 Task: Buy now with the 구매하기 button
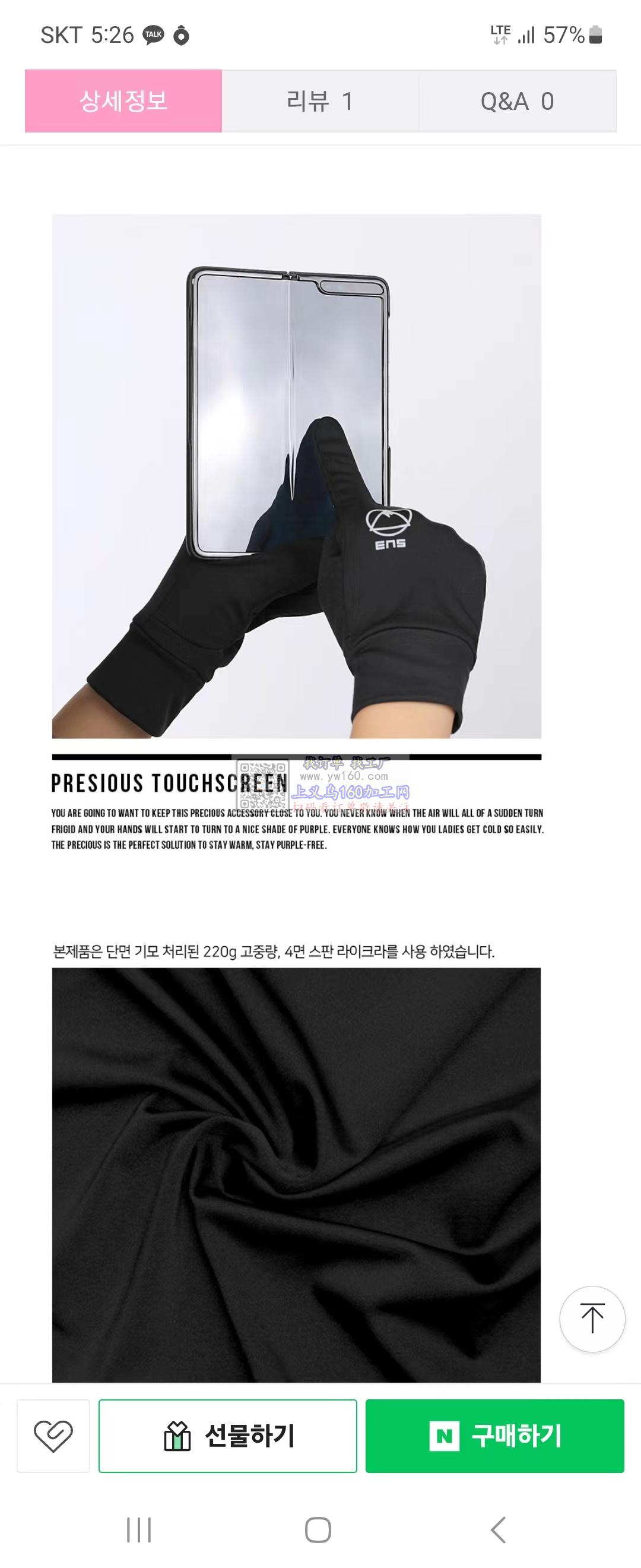point(494,1436)
